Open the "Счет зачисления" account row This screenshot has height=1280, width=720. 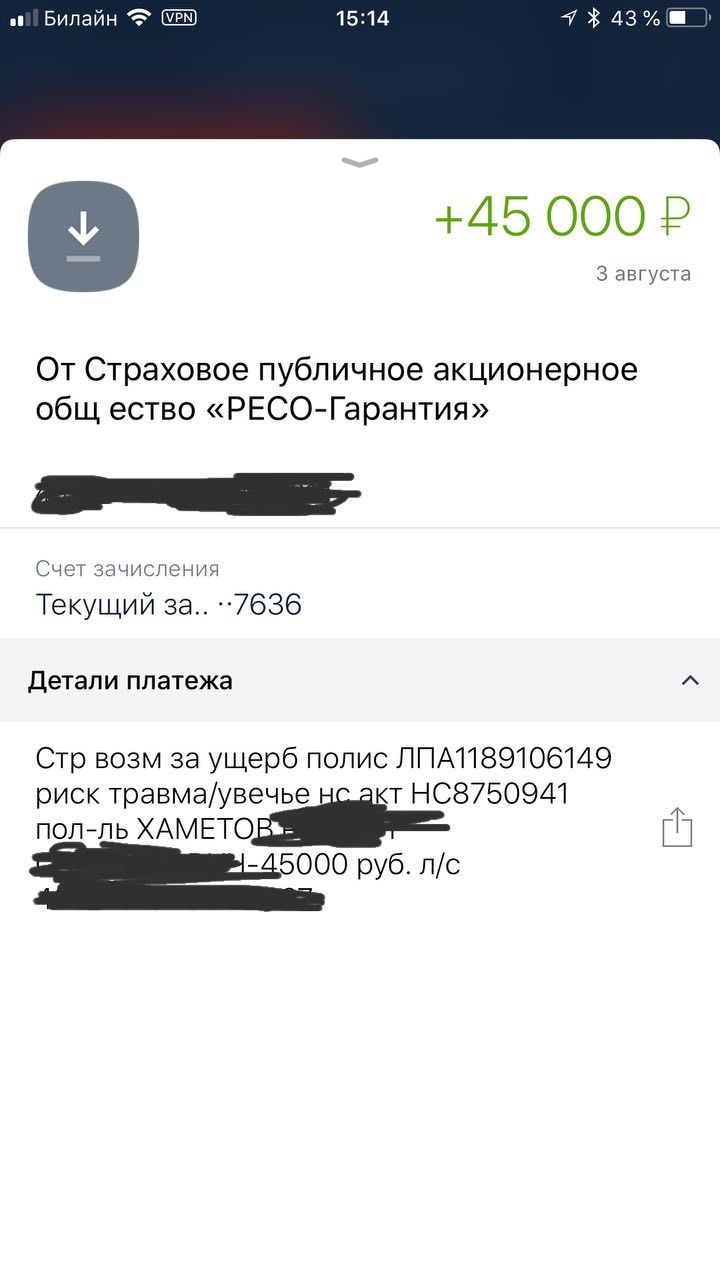click(x=360, y=587)
